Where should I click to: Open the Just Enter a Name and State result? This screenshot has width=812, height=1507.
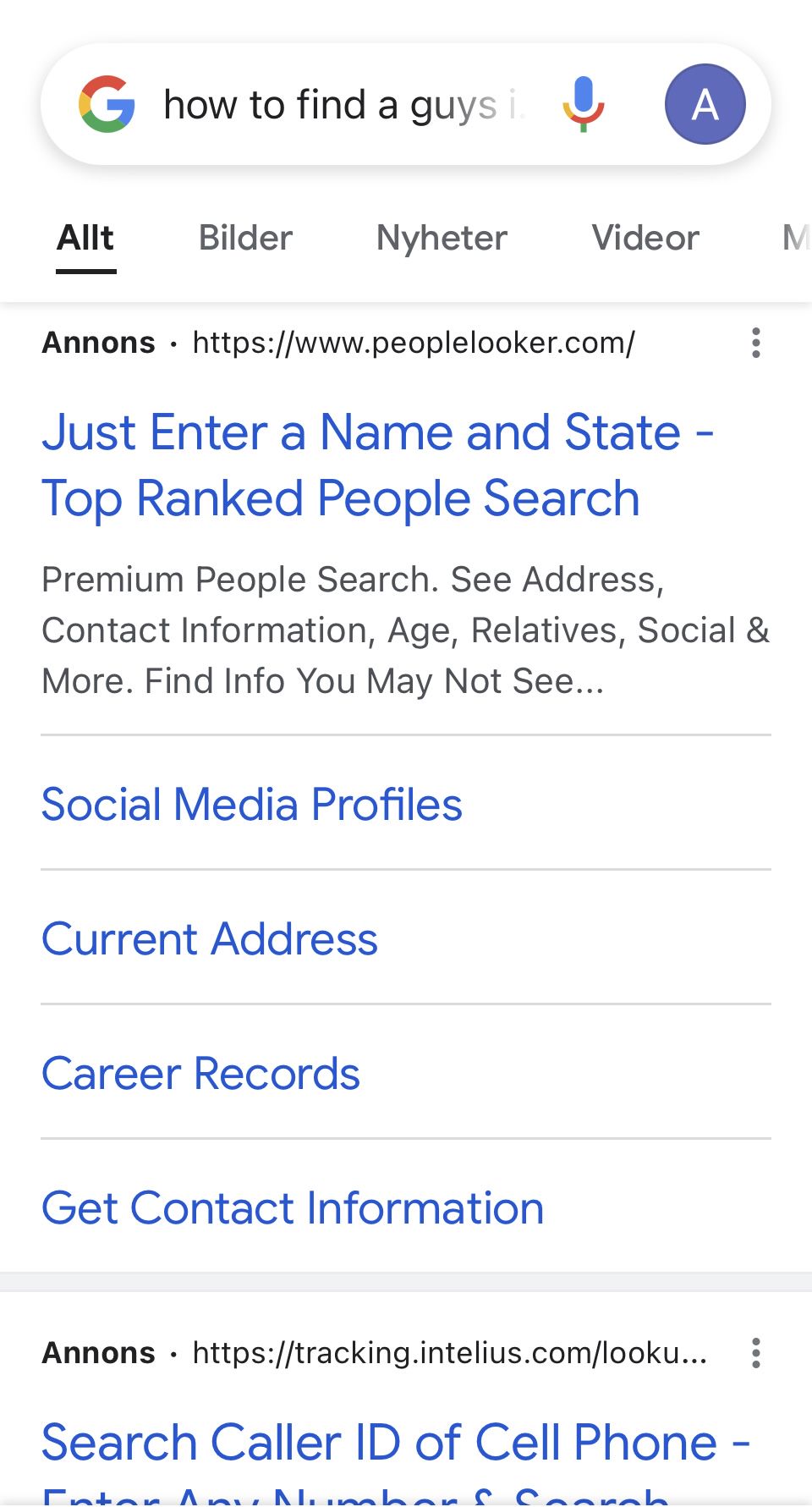coord(378,465)
